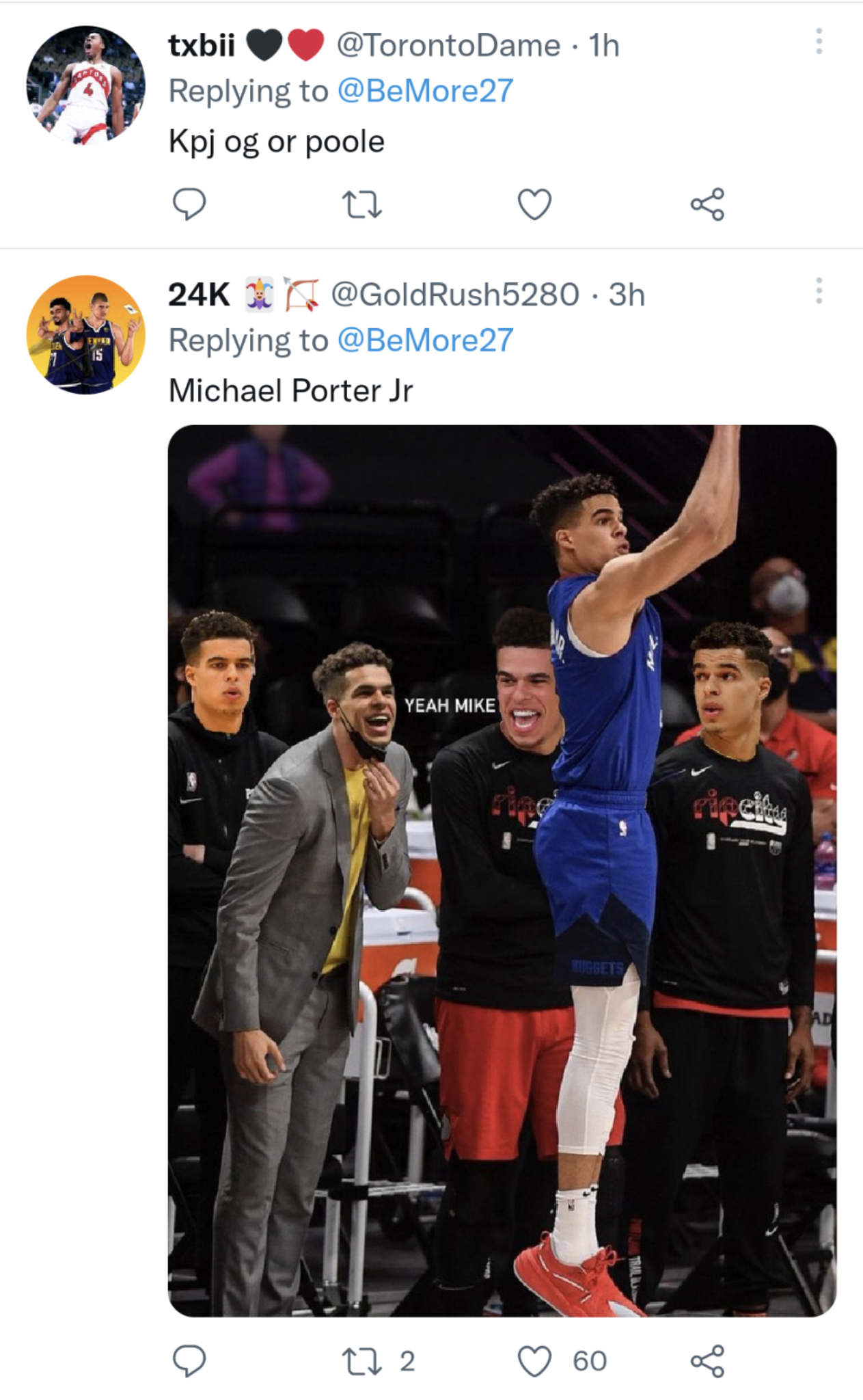This screenshot has height=1400, width=863.
Task: Like 24K's Michael Porter Jr tweet
Action: pos(534,1360)
